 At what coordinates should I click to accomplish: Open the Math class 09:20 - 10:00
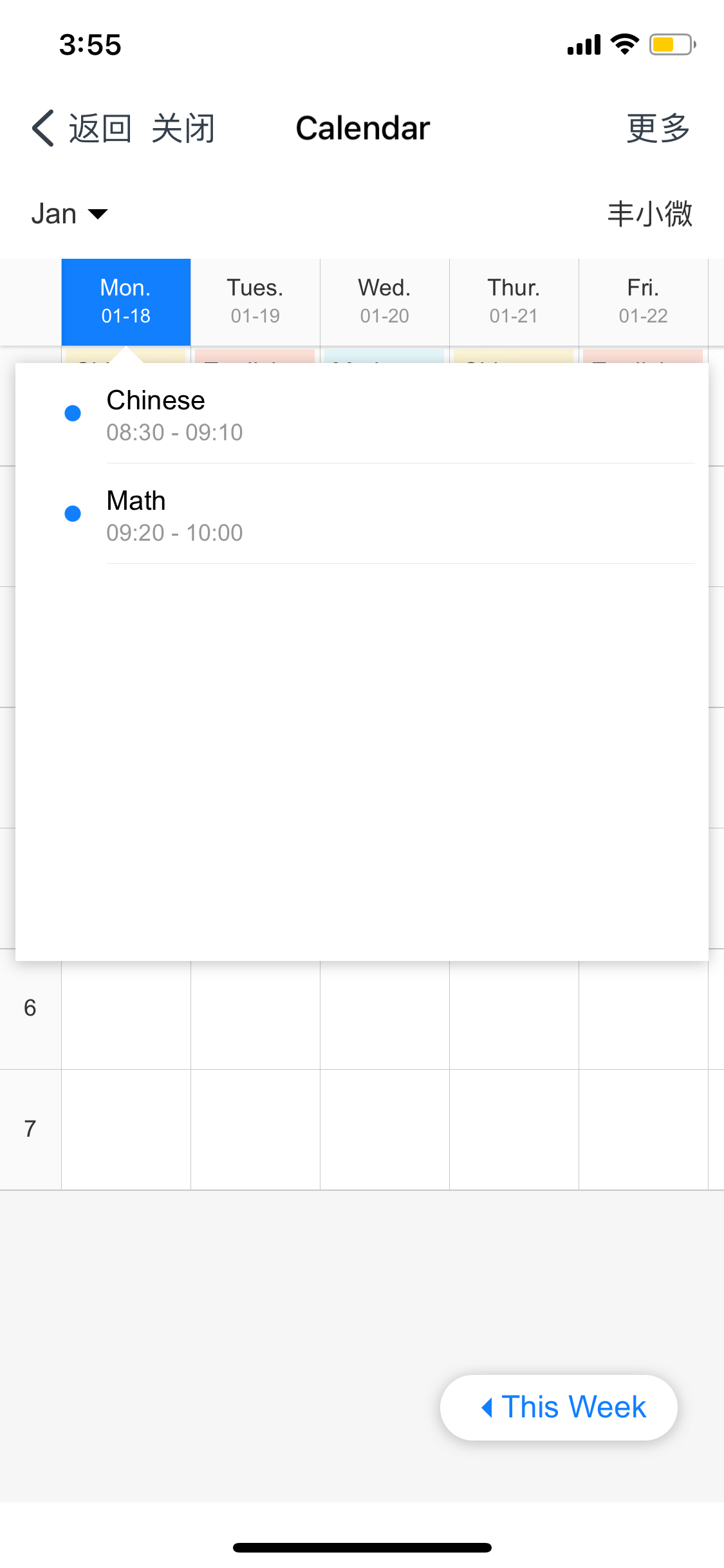360,515
